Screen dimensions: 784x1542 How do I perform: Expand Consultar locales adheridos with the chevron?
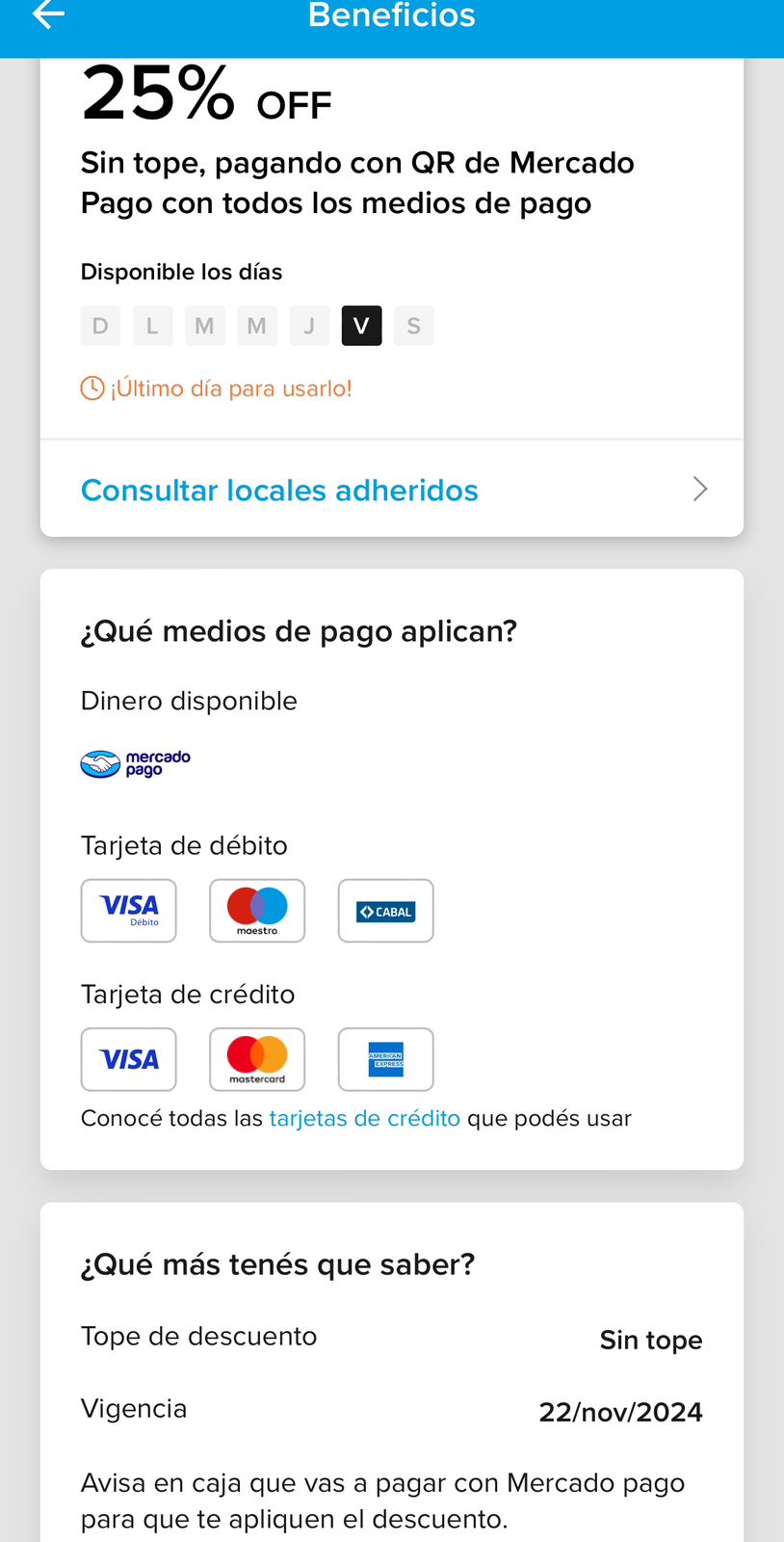700,490
